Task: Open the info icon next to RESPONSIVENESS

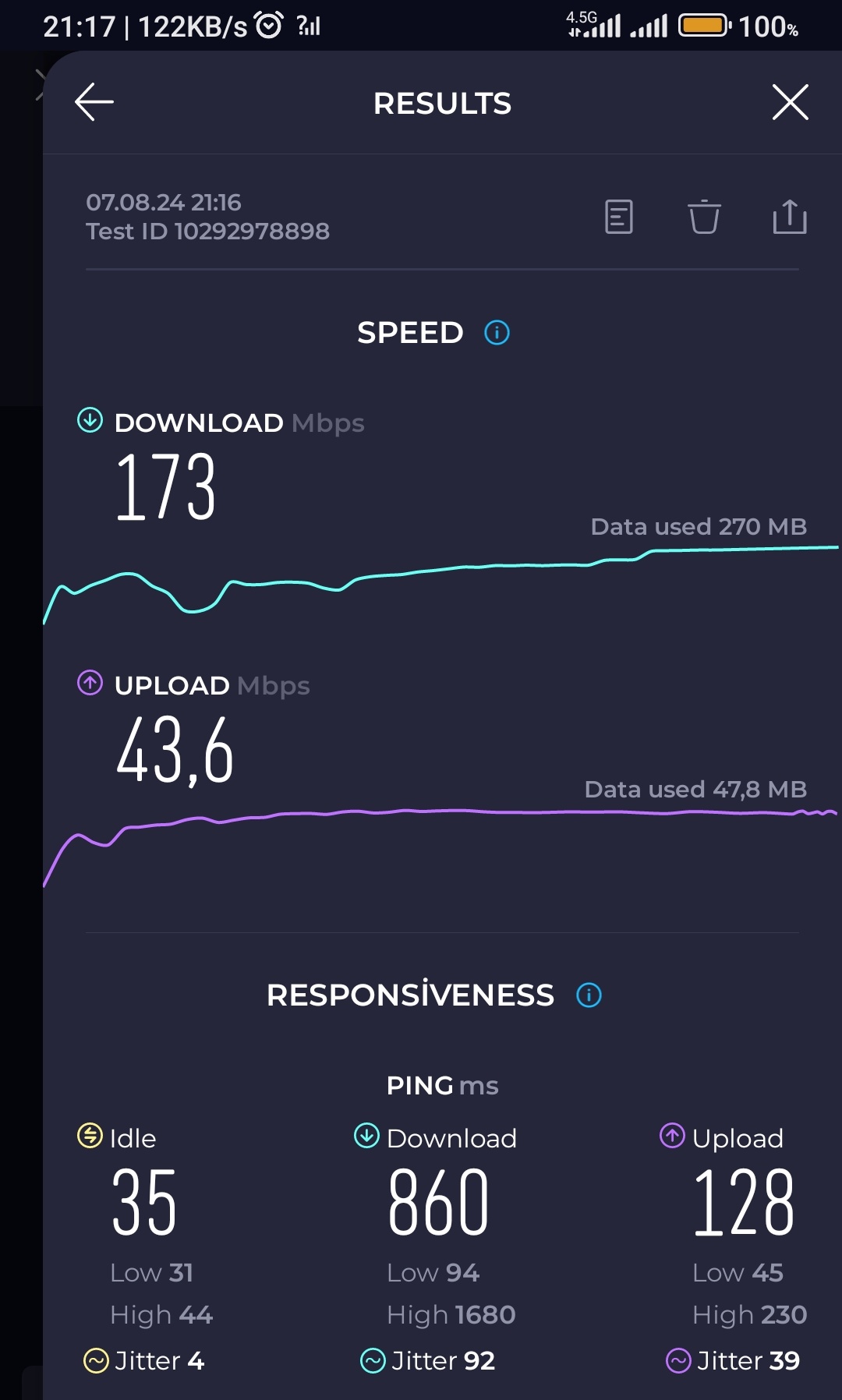Action: coord(589,995)
